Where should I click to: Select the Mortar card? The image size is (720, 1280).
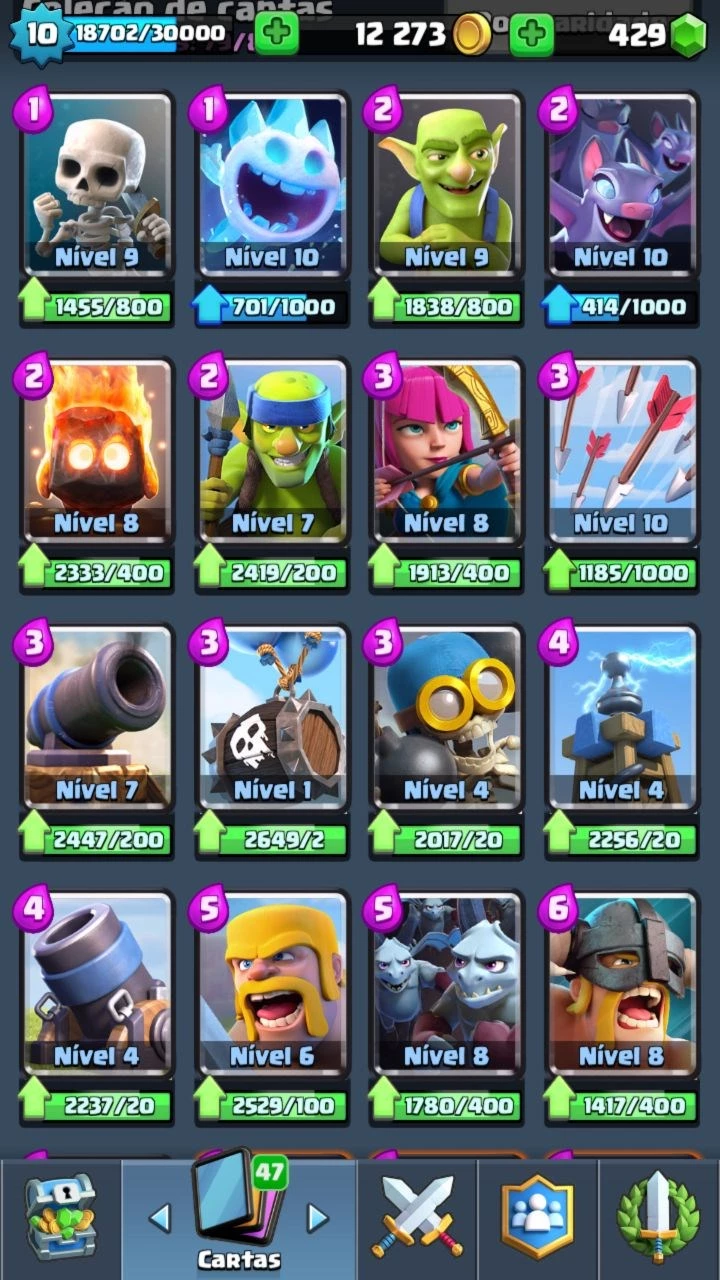97,983
